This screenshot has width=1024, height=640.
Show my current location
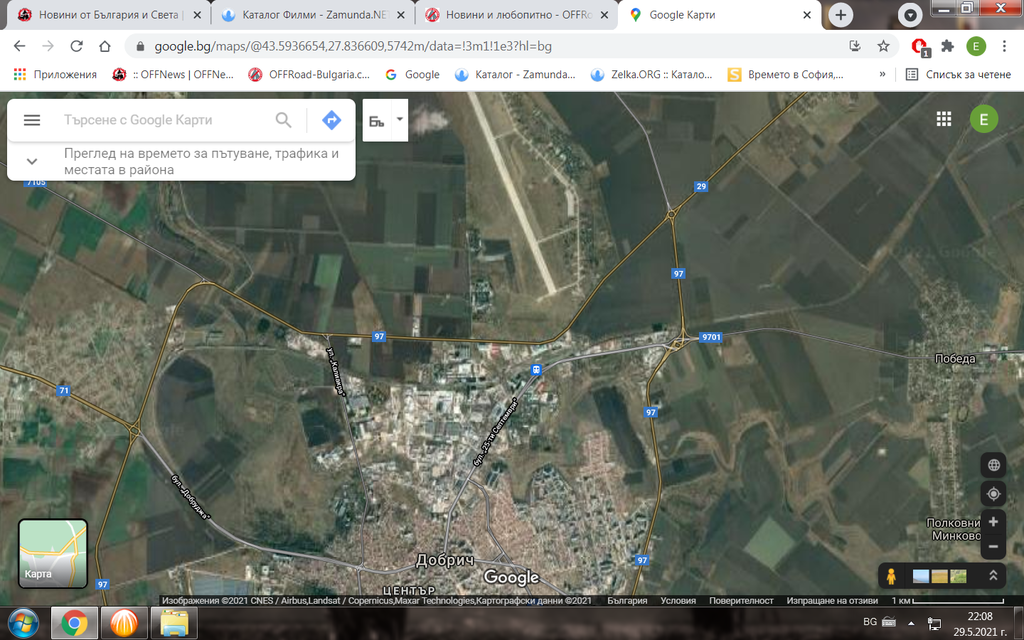993,494
